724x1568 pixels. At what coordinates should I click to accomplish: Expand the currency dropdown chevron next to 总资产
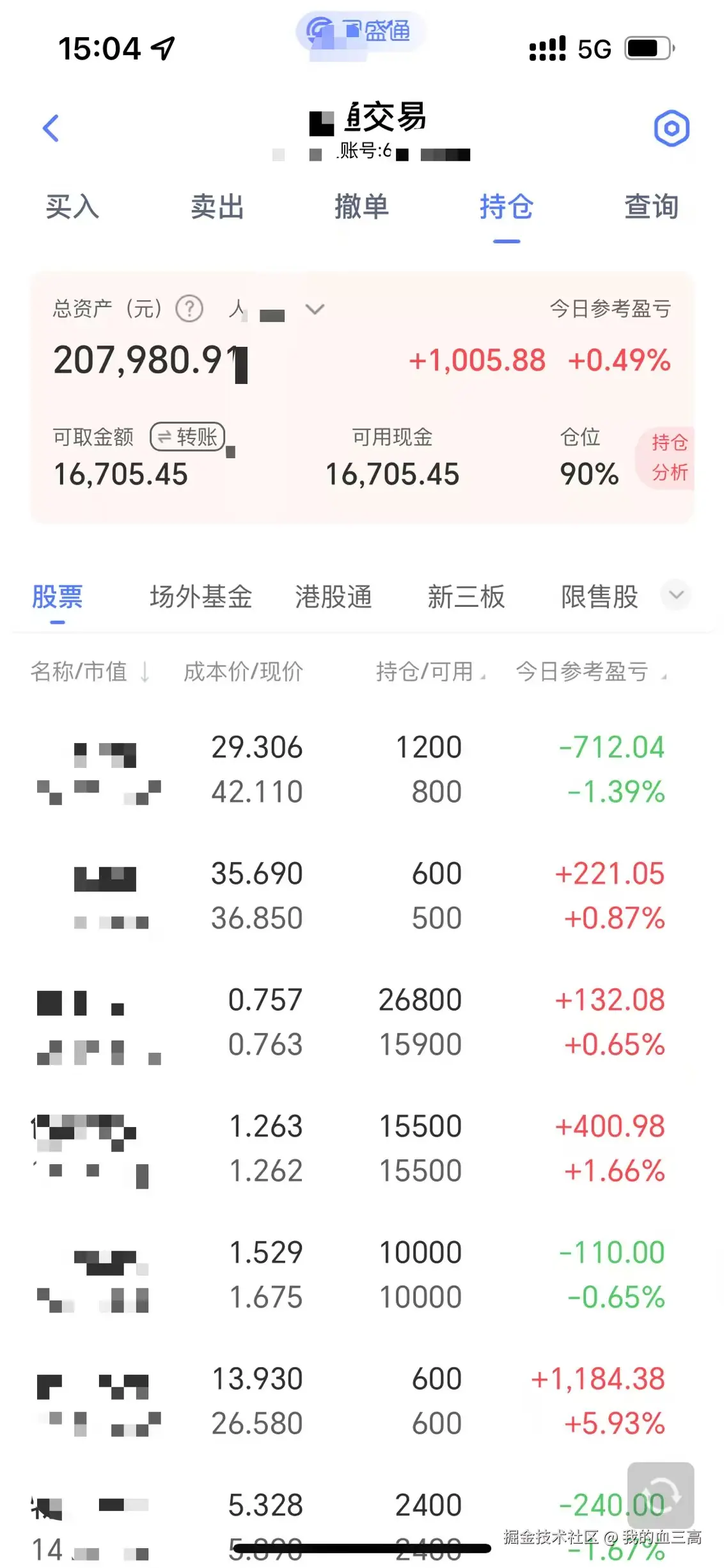[314, 310]
